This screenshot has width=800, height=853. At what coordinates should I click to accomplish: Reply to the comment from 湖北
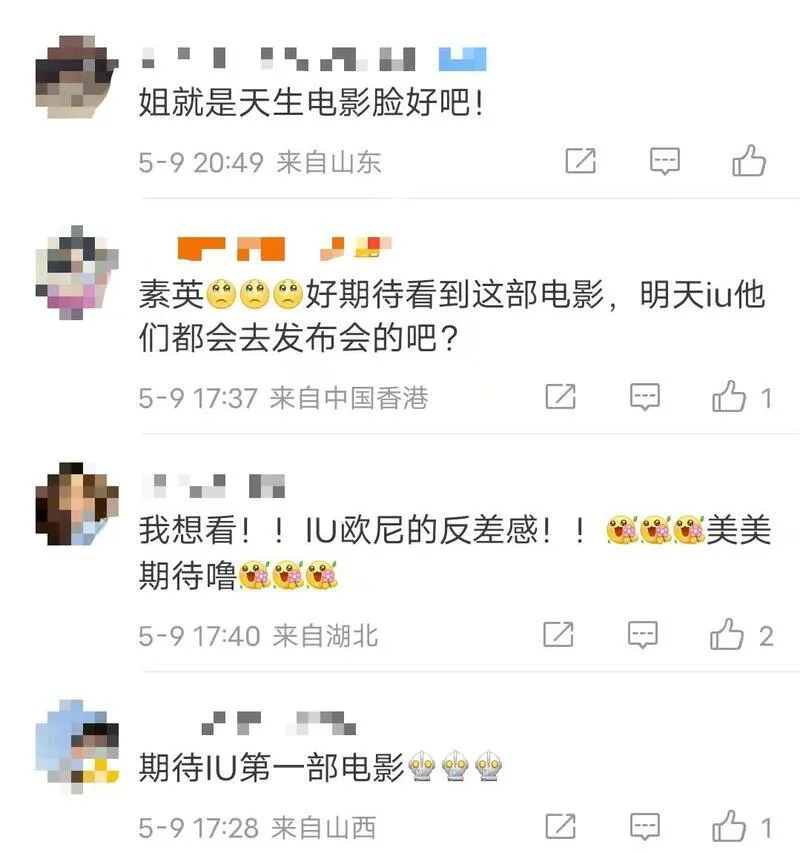tap(642, 634)
